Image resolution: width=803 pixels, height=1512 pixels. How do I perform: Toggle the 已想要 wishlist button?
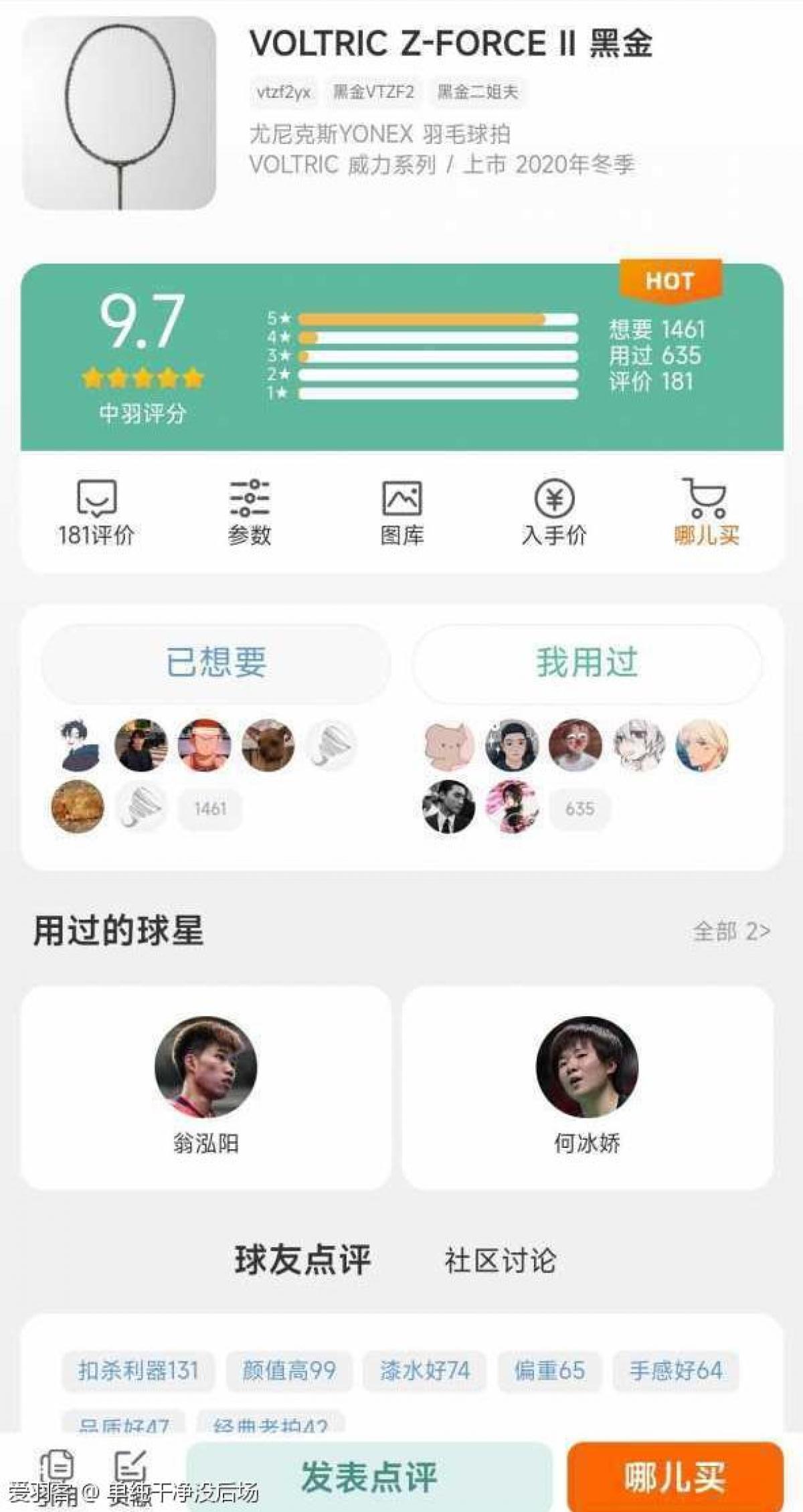click(x=216, y=663)
